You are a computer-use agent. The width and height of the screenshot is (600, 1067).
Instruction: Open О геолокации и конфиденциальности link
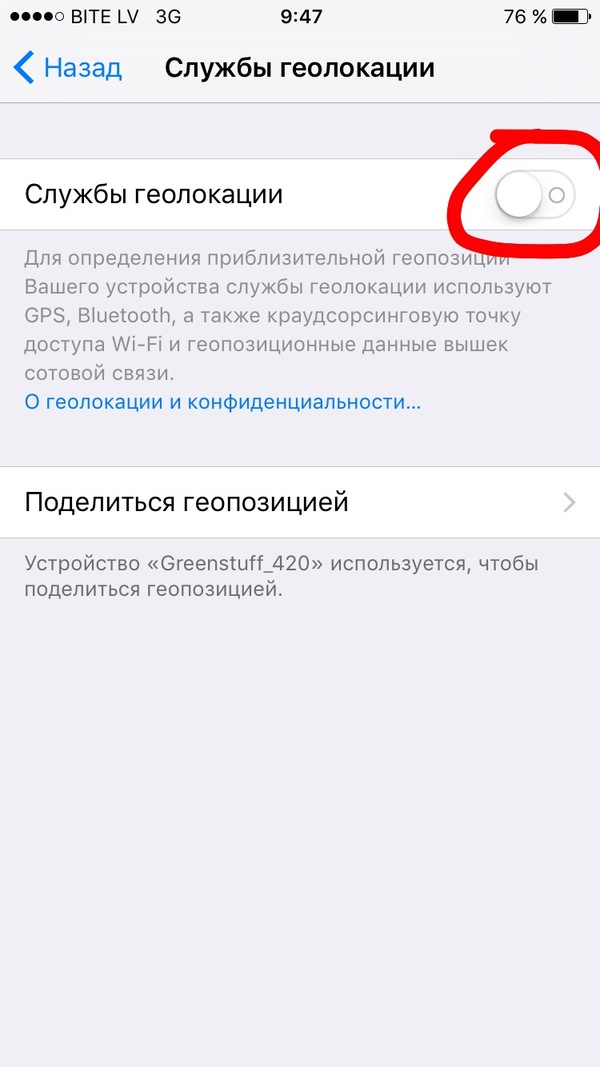222,402
